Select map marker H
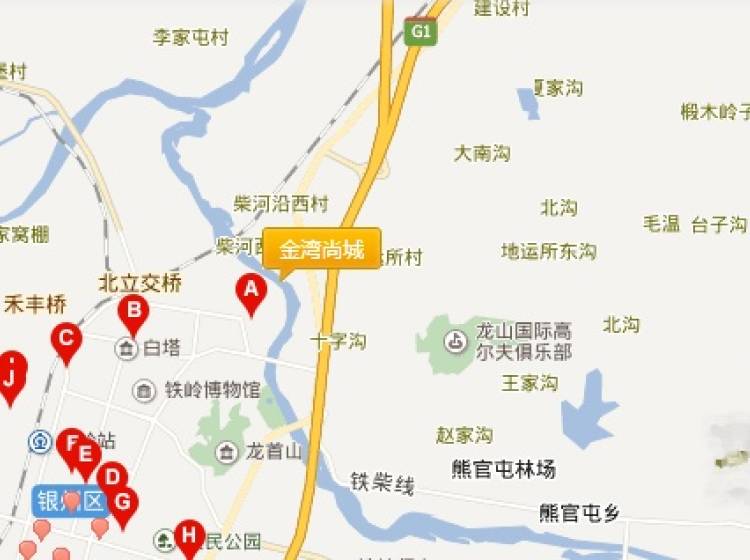The width and height of the screenshot is (750, 560). coord(189,536)
